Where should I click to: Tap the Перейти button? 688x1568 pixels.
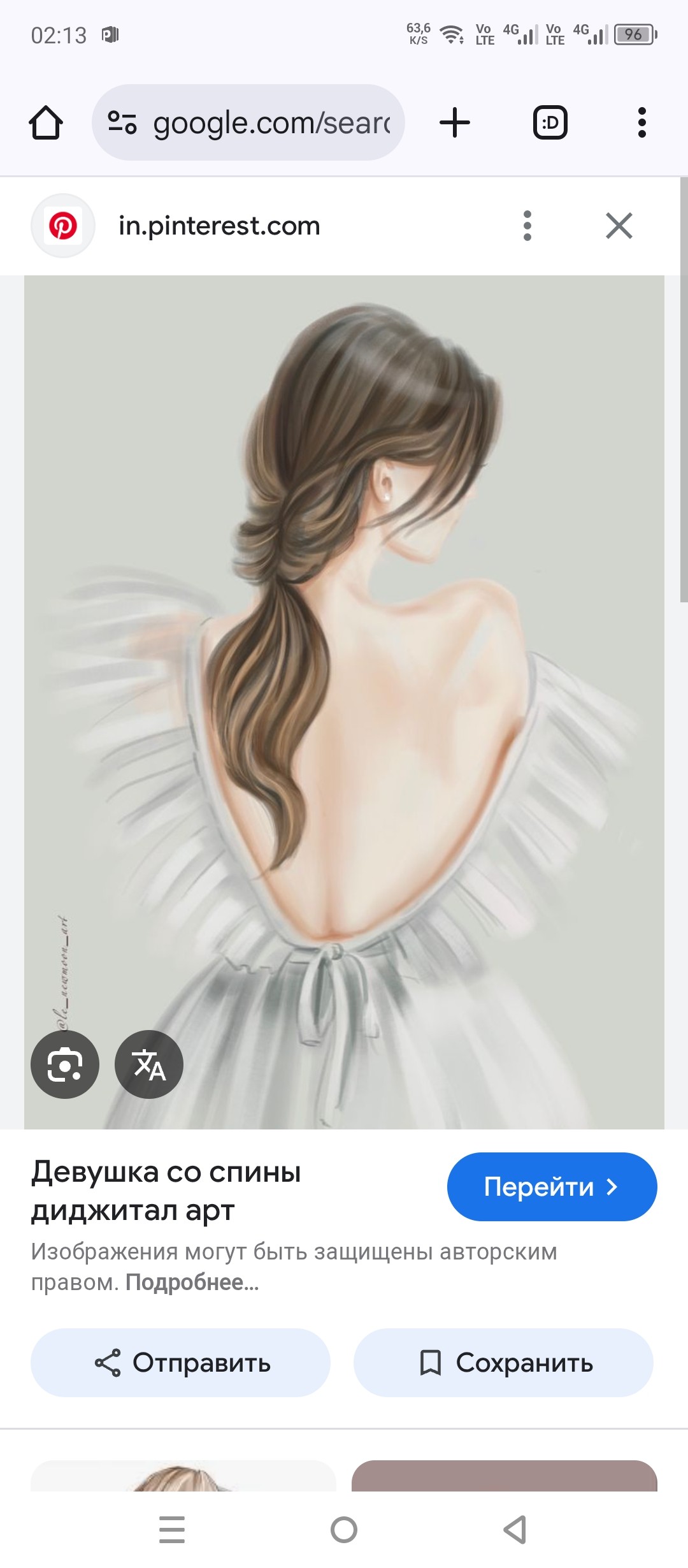tap(552, 1187)
